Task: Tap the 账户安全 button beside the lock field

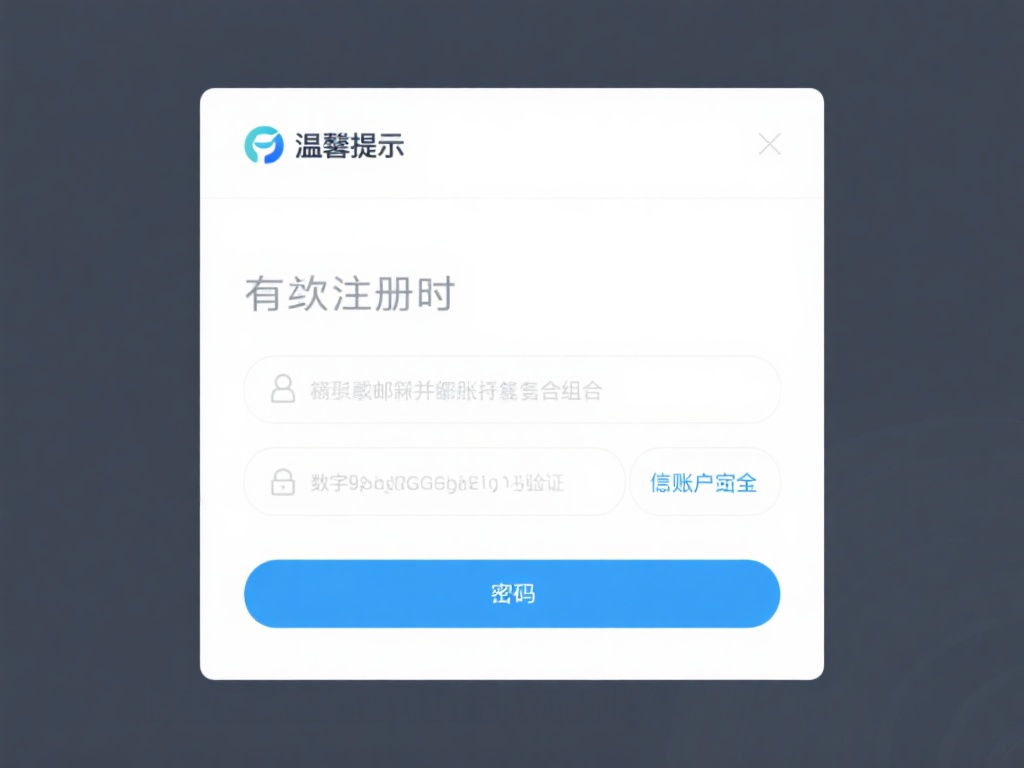Action: 704,482
